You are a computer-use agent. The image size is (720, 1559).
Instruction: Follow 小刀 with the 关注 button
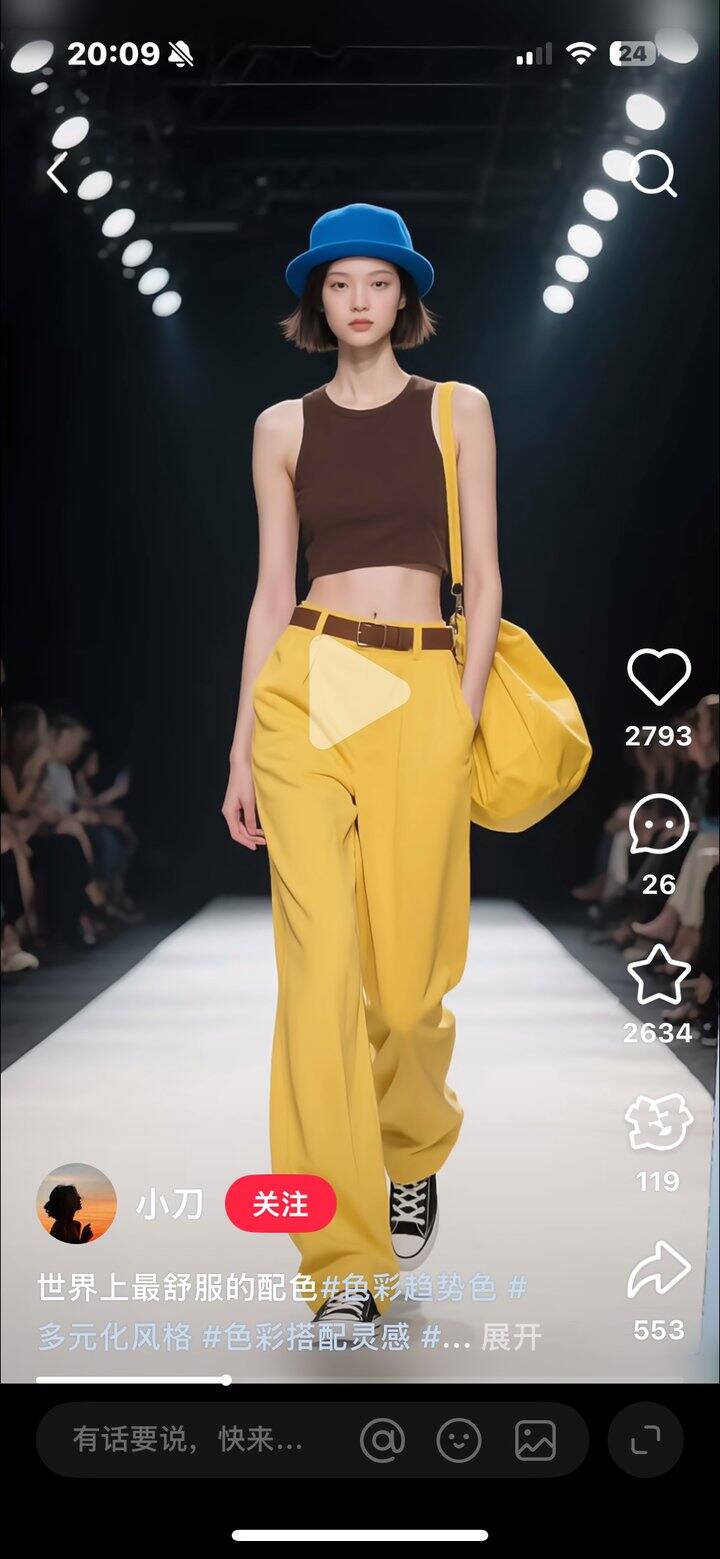pyautogui.click(x=280, y=1204)
